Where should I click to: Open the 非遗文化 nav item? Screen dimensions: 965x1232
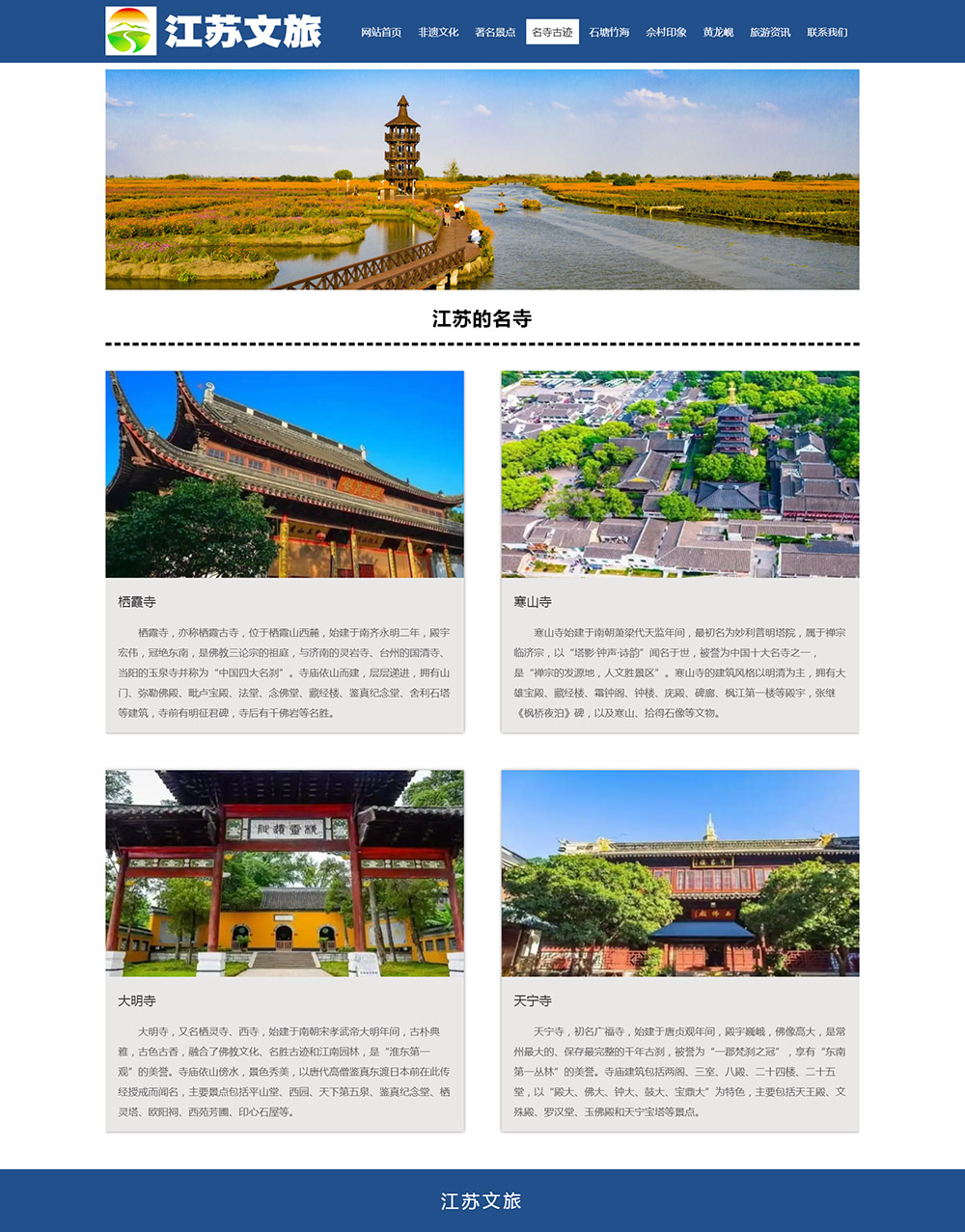(438, 32)
